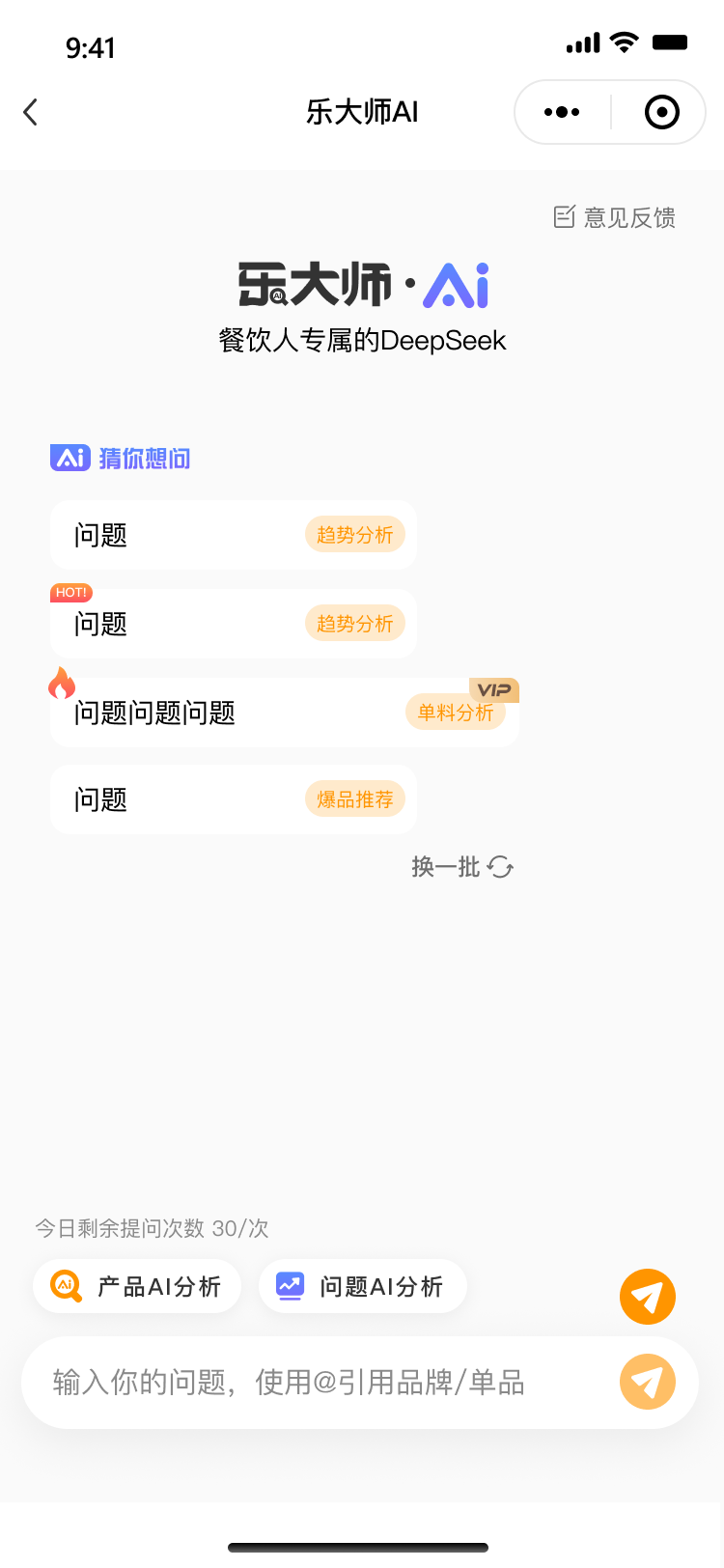
Task: Tap the VIP badge on 单料分析
Action: [496, 689]
